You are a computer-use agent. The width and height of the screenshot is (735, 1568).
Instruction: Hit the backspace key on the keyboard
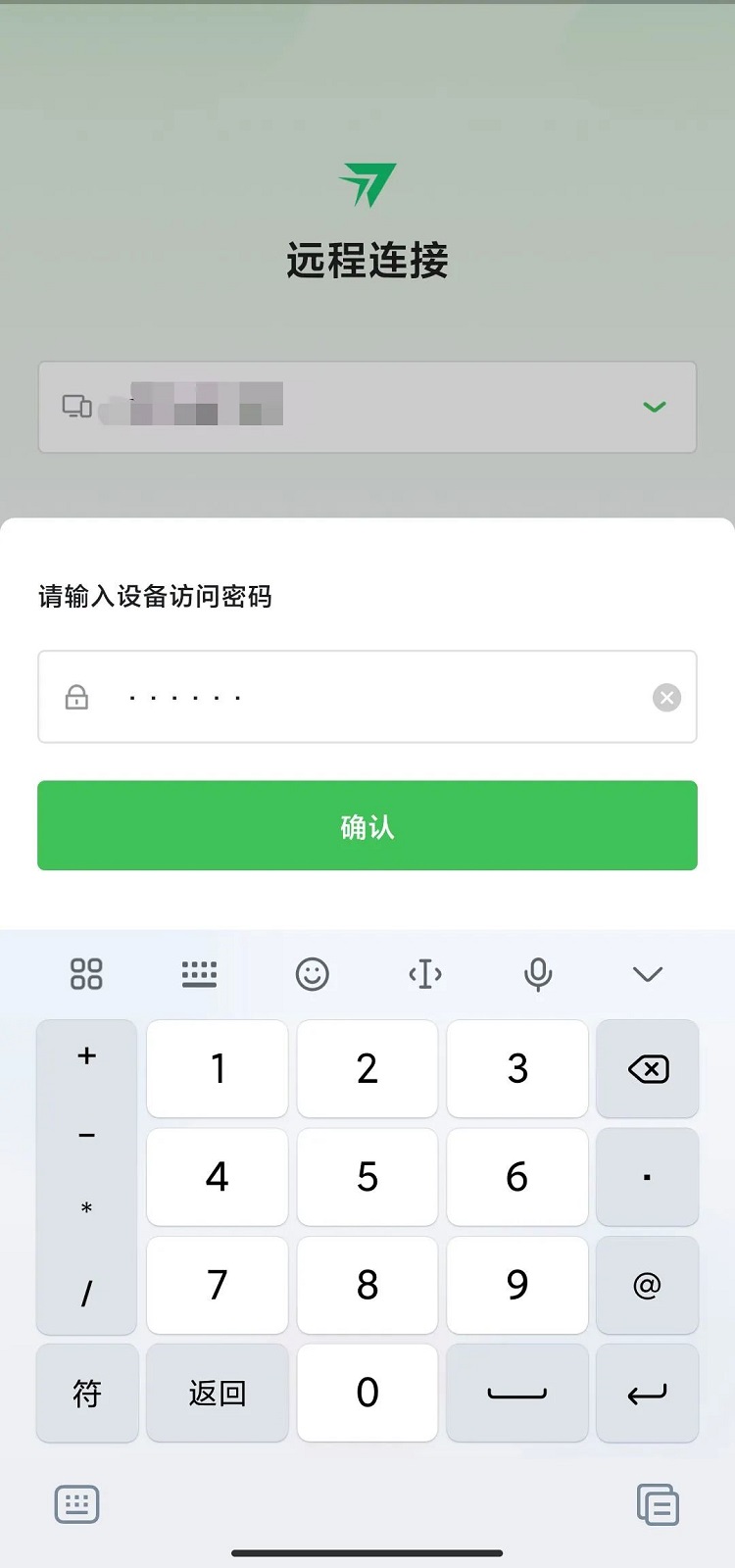click(x=648, y=1068)
